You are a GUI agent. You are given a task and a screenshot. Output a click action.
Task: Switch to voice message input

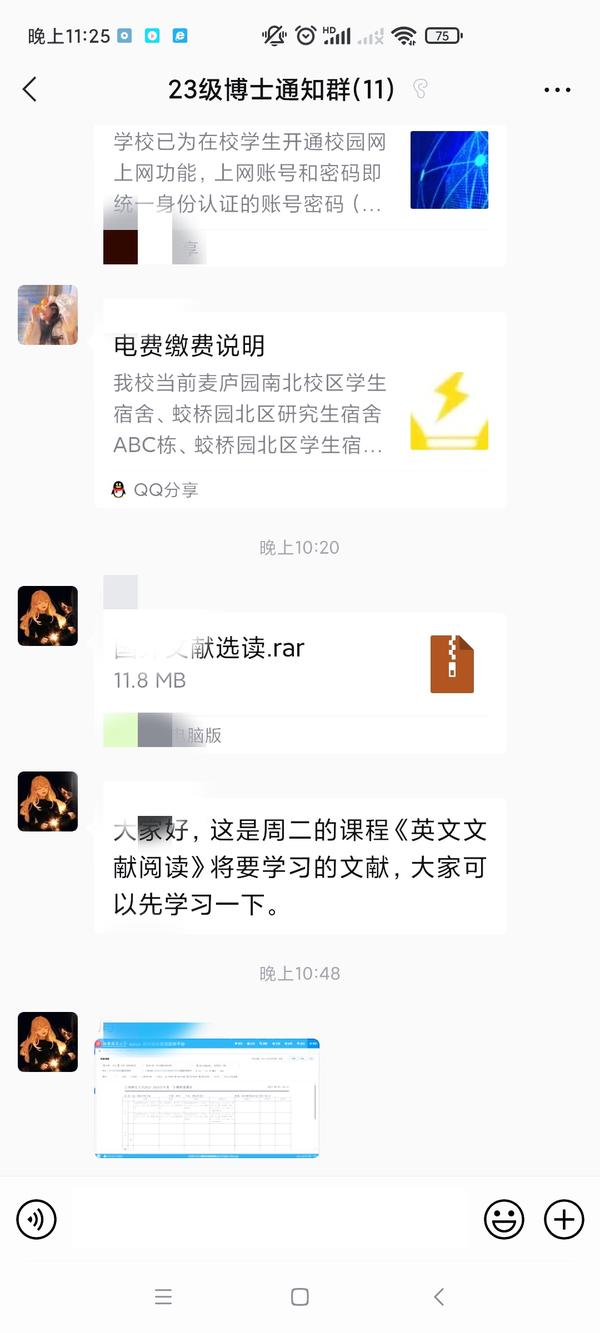[37, 1219]
